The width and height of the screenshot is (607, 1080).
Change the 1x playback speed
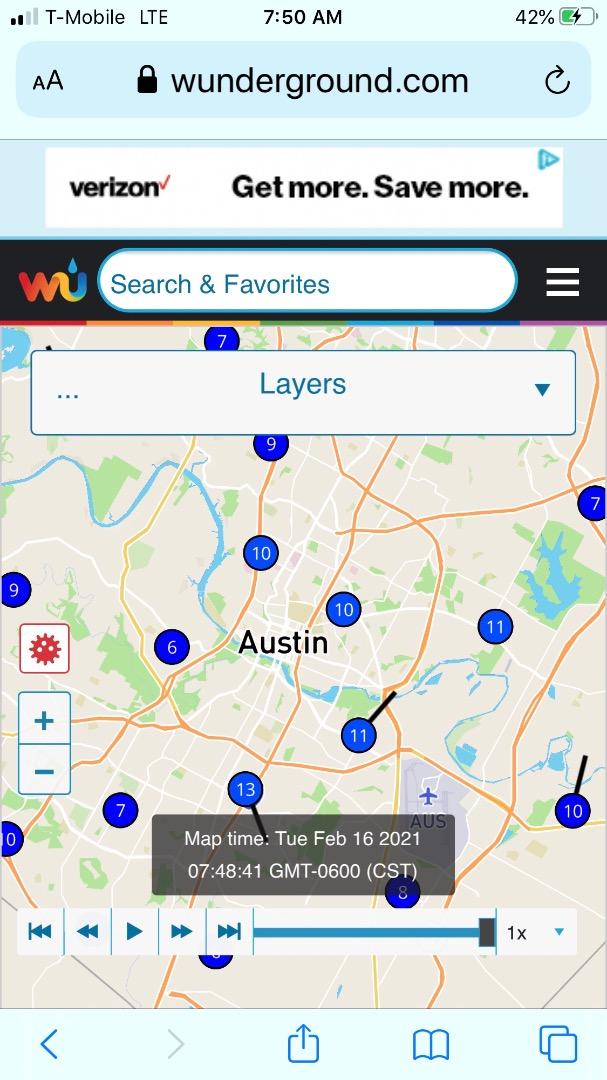tap(536, 932)
